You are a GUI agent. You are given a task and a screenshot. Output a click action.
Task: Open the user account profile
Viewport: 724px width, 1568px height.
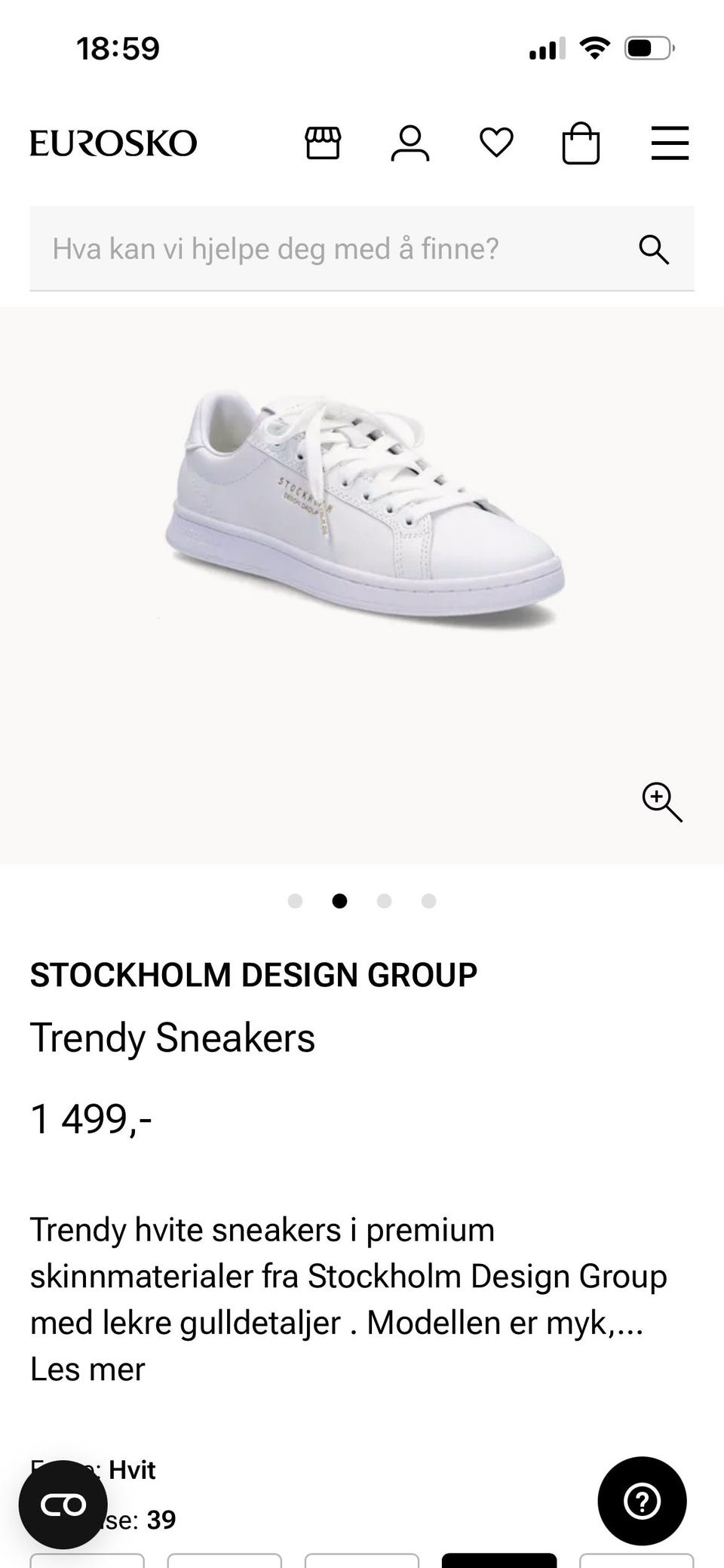pyautogui.click(x=410, y=143)
